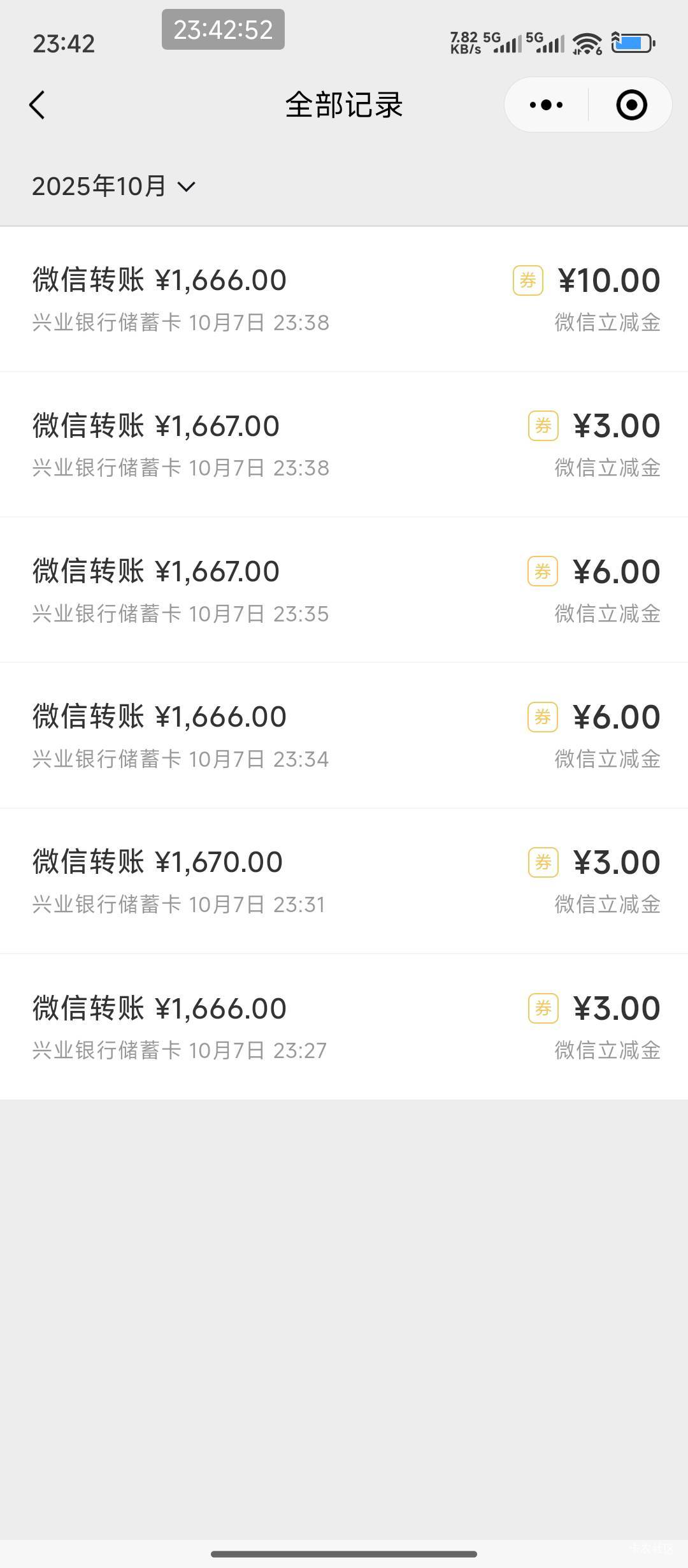Open the ¥1,666.00 transfer record with ¥10.00 coupon
688x1568 pixels.
344,300
